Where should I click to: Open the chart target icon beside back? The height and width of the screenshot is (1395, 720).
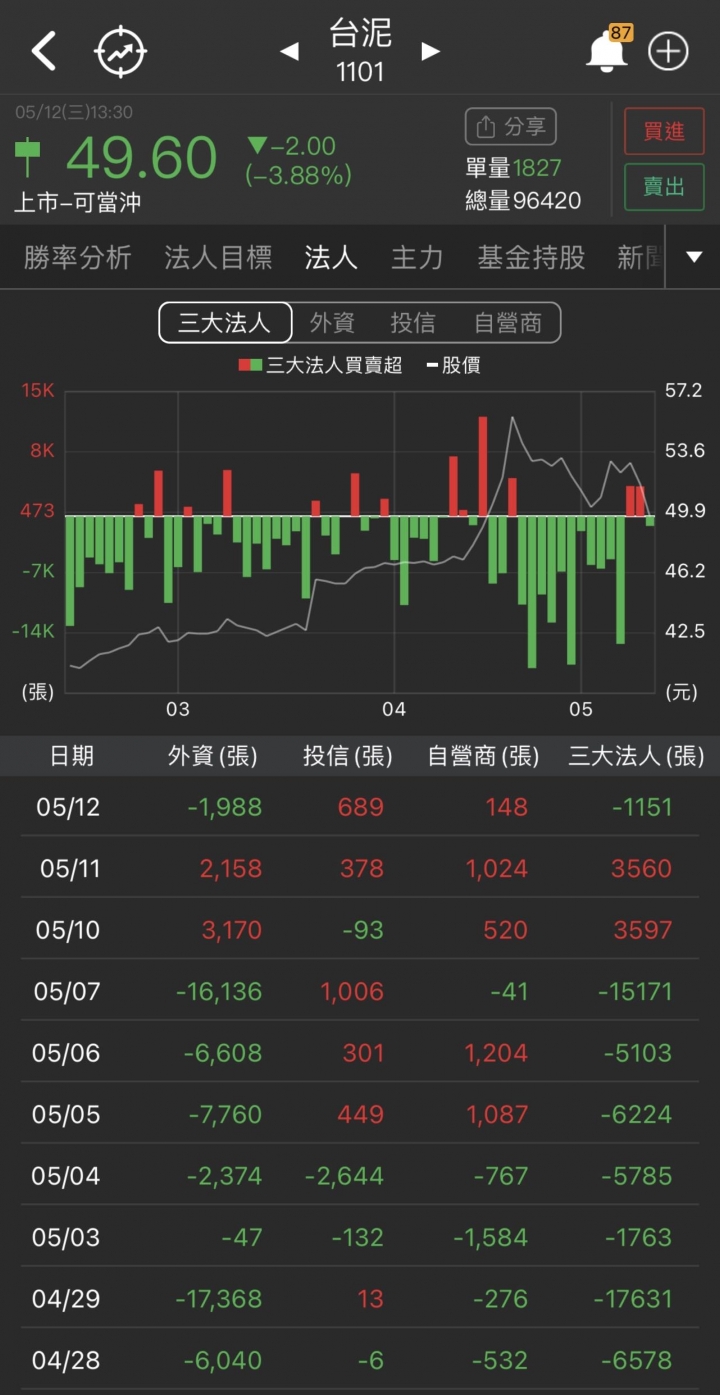click(121, 51)
